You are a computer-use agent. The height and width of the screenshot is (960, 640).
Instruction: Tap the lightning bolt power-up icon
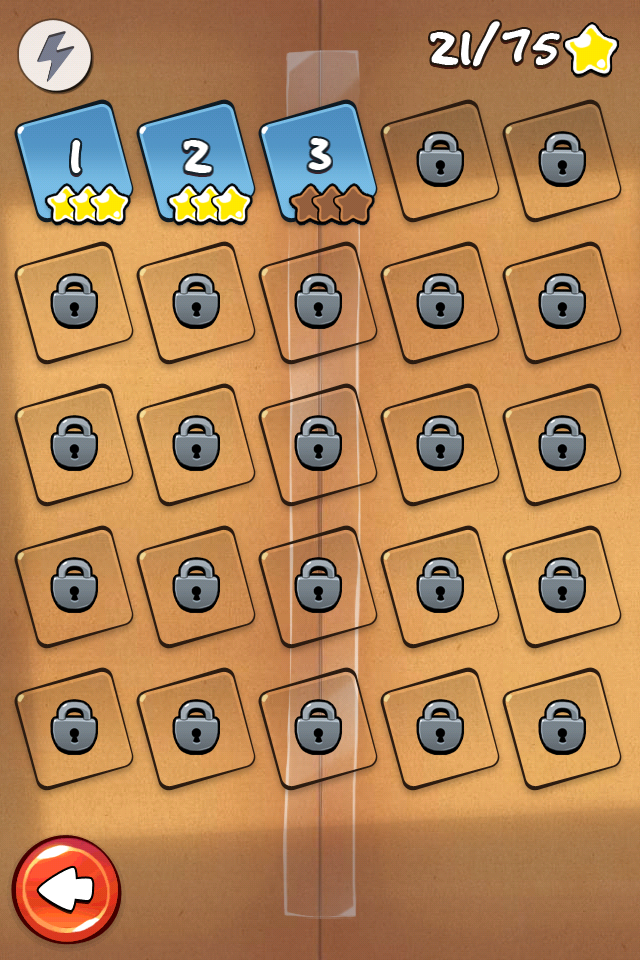(x=55, y=58)
